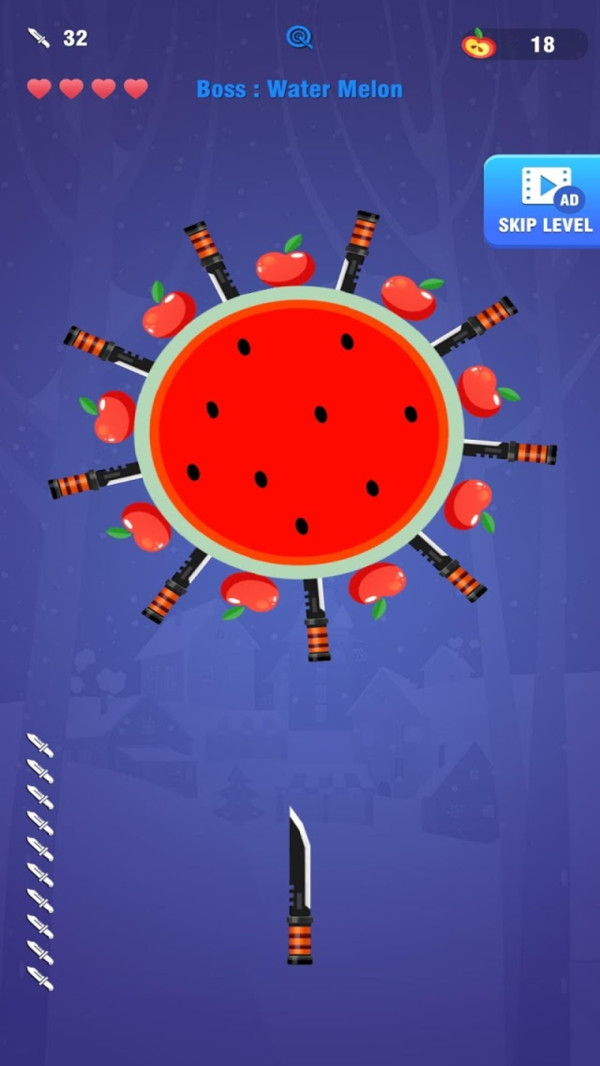Skip level by watching an ad

543,201
